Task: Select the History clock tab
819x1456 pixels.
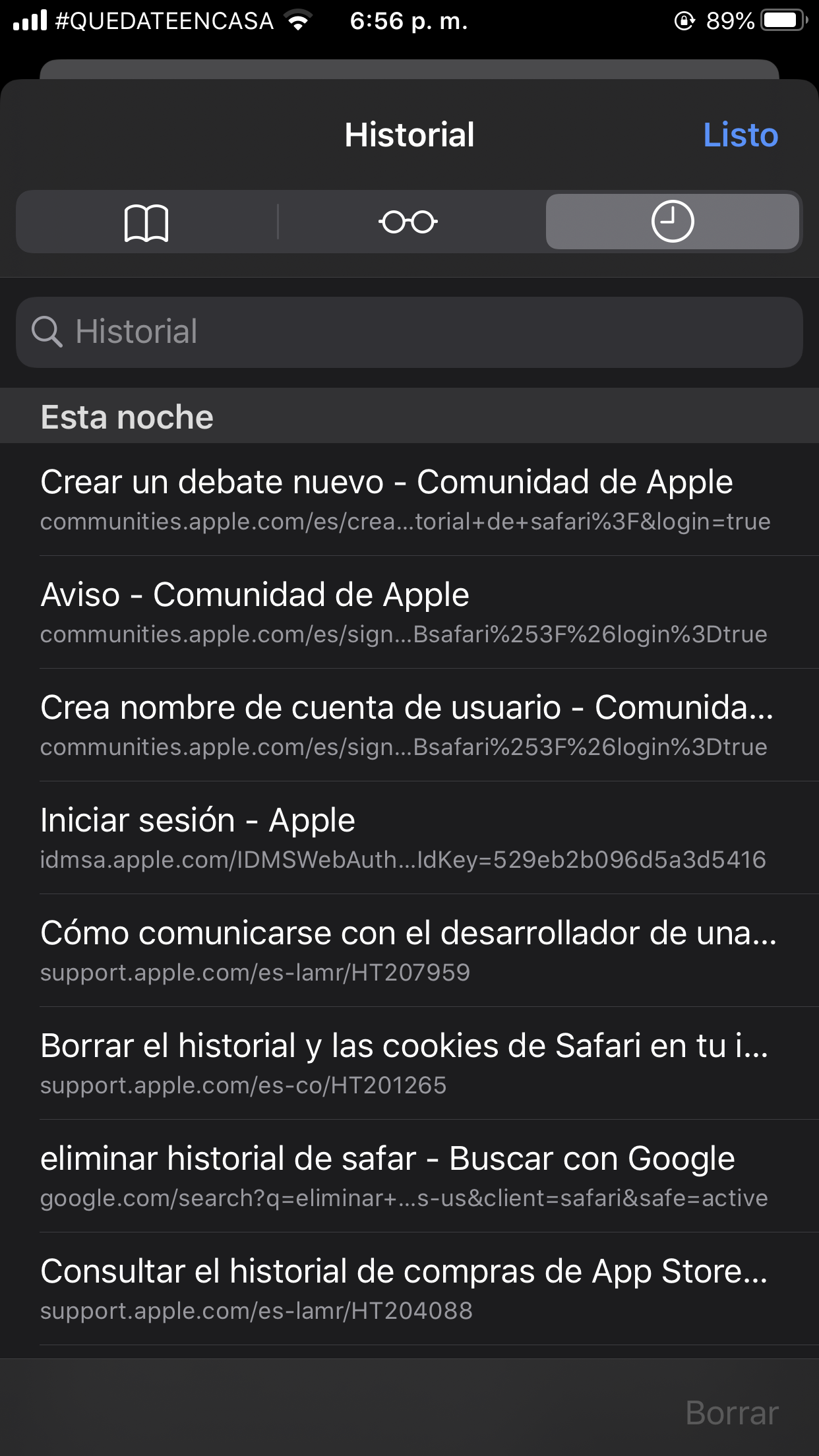Action: (x=672, y=222)
